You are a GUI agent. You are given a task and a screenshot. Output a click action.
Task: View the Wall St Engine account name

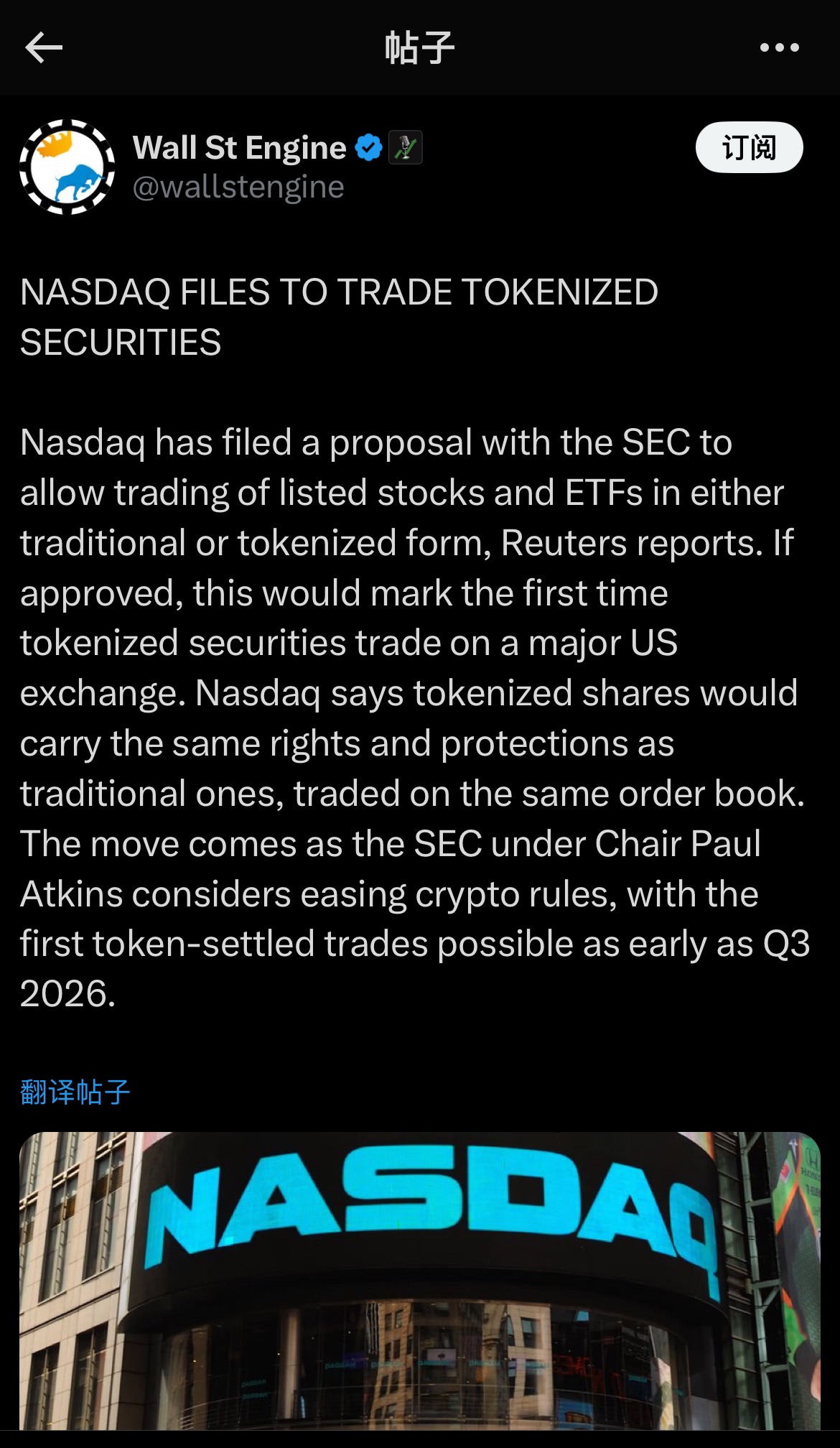click(239, 148)
